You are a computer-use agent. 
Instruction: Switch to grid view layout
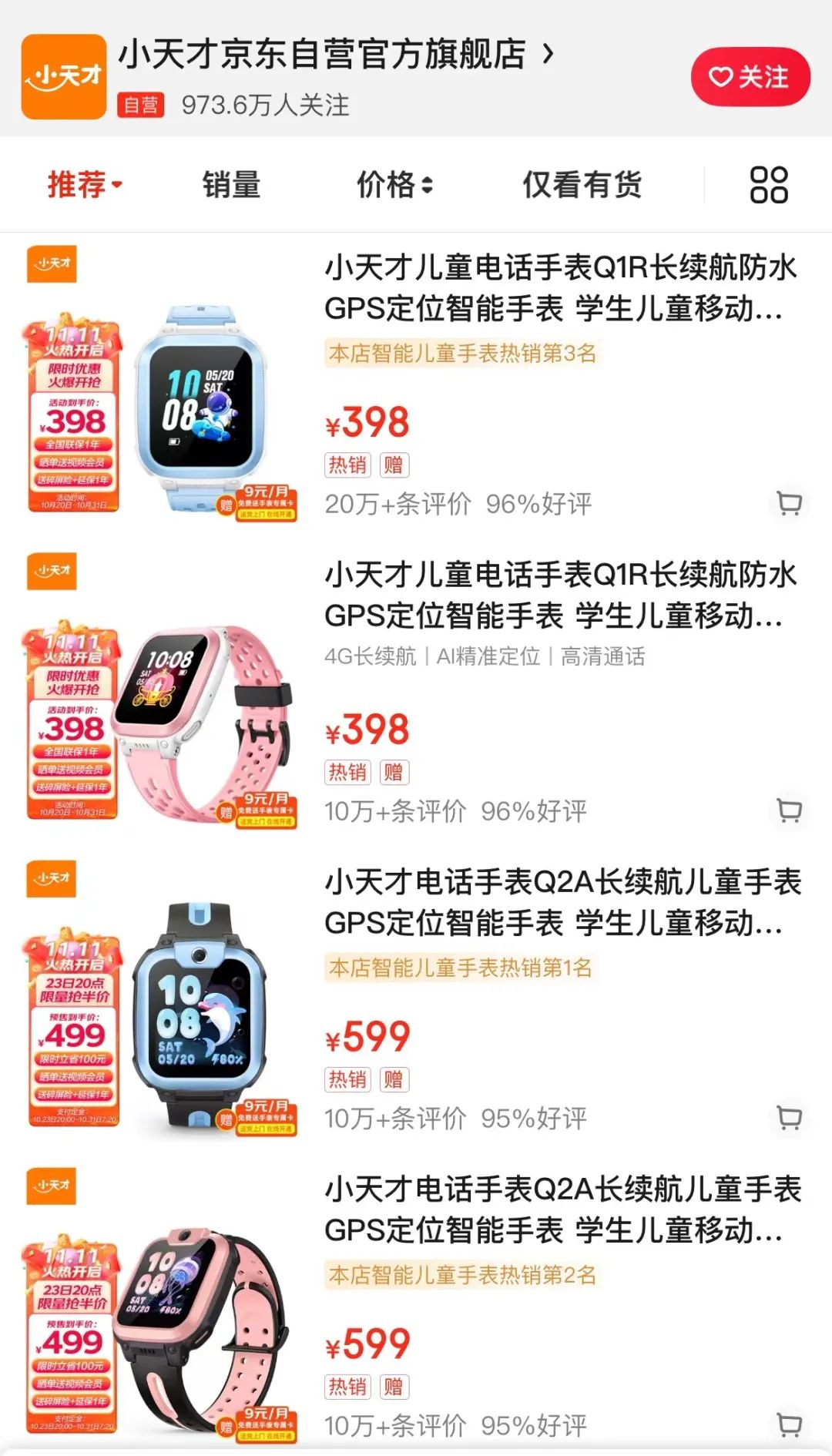[768, 185]
